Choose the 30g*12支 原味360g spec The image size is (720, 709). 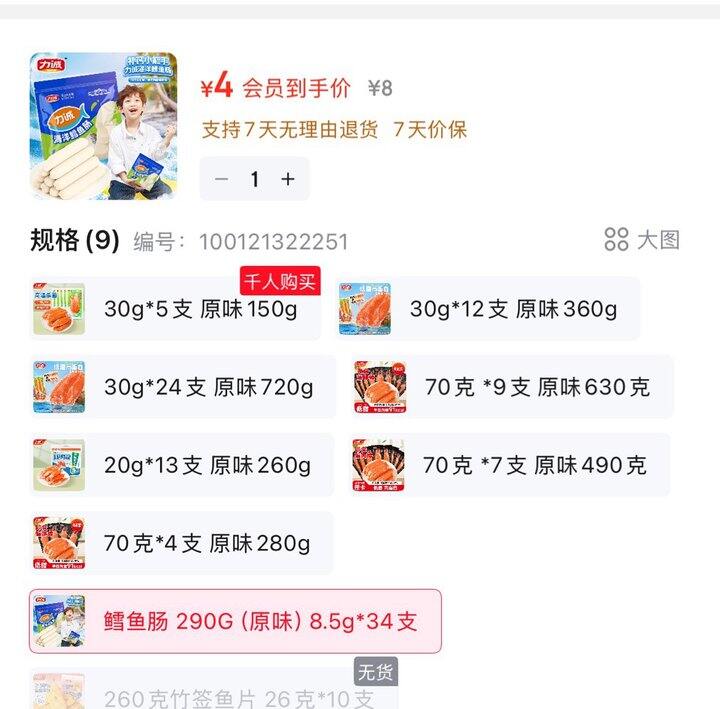[488, 309]
